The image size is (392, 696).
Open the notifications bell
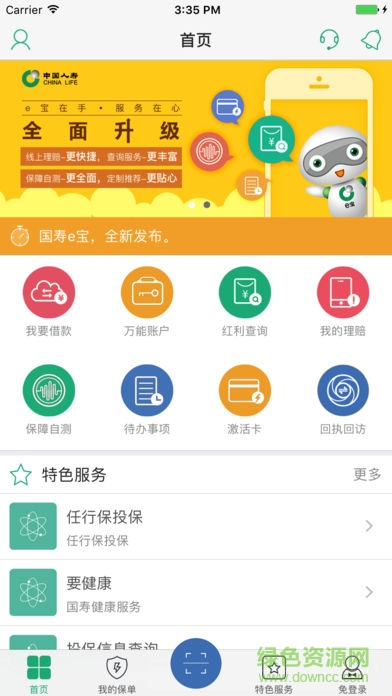(371, 40)
